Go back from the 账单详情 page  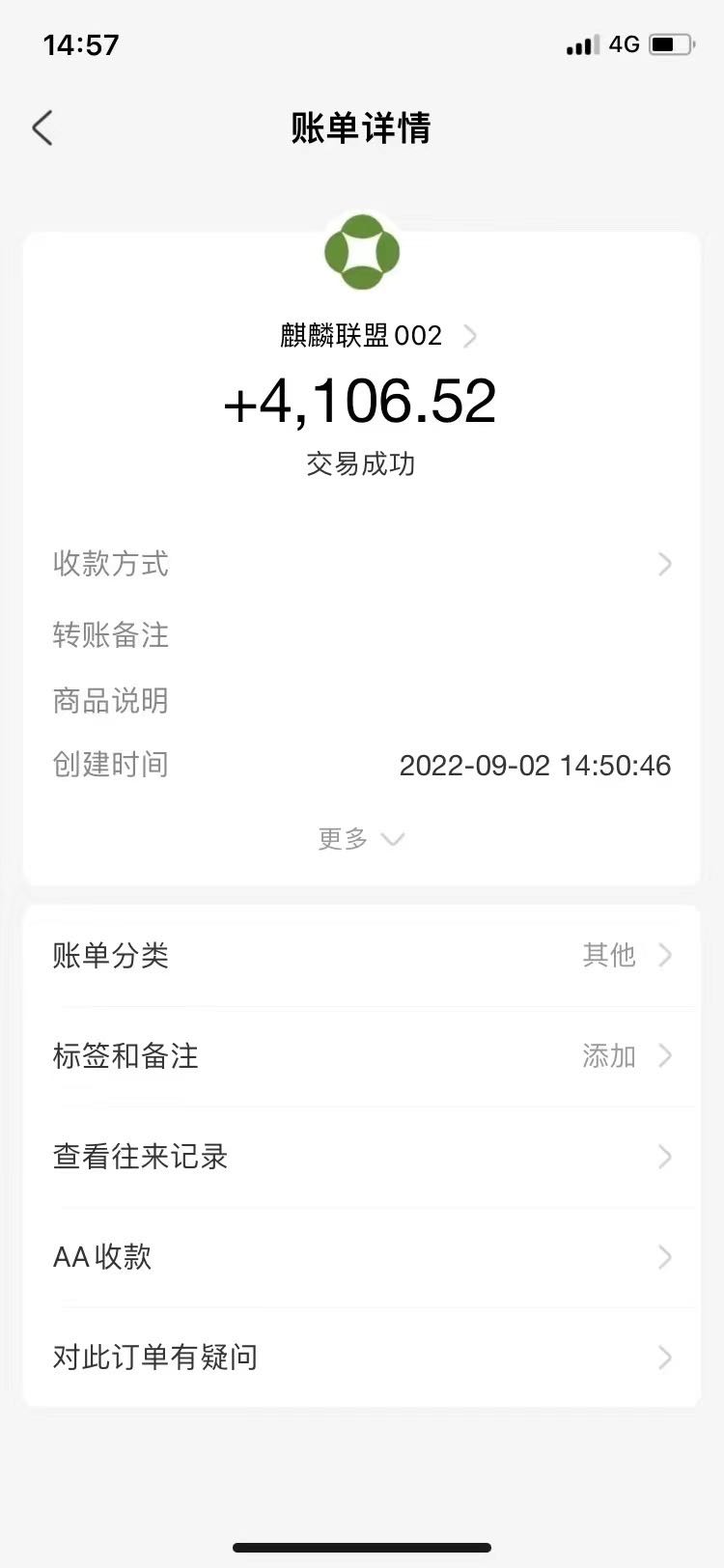click(42, 128)
